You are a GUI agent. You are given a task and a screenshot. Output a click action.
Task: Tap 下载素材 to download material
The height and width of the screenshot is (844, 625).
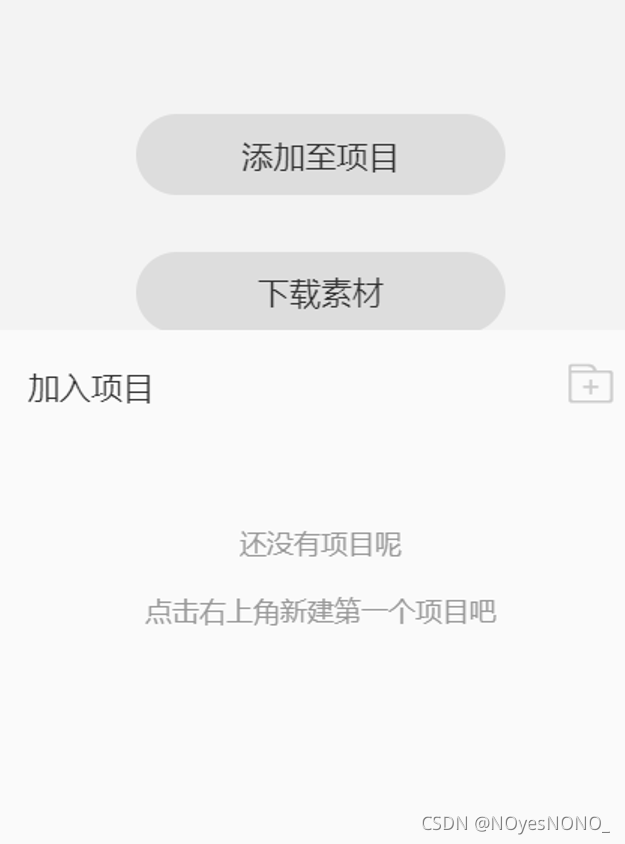pos(320,291)
